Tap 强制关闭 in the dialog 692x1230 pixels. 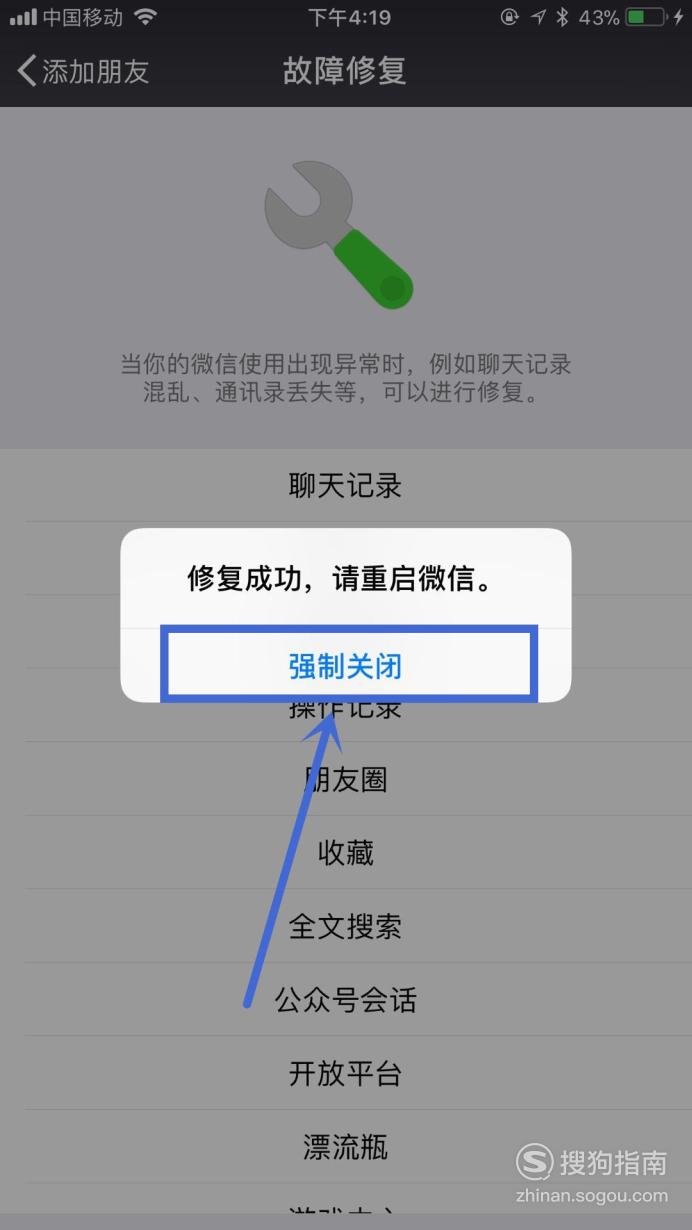point(346,666)
